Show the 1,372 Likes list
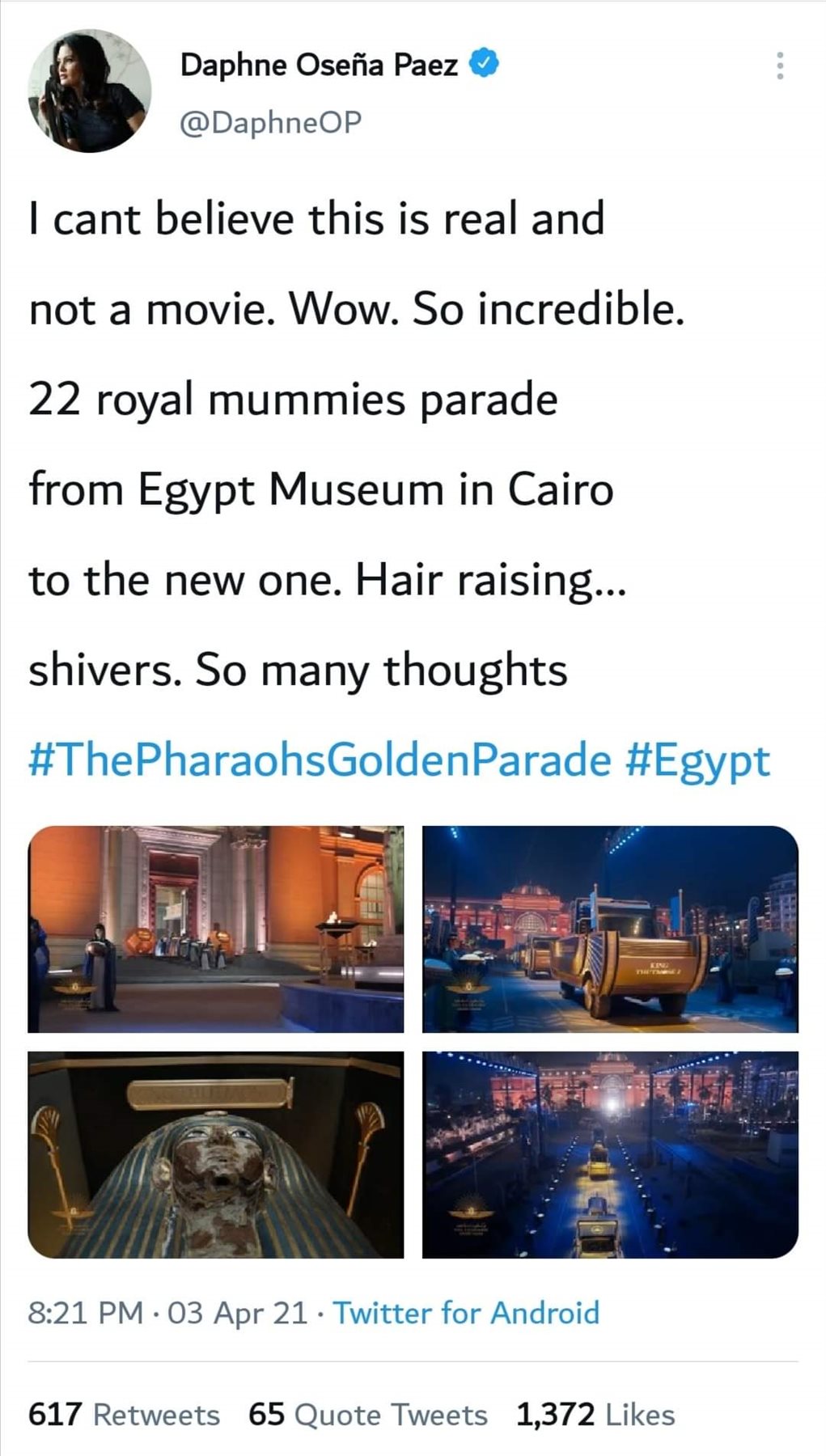 [595, 1415]
